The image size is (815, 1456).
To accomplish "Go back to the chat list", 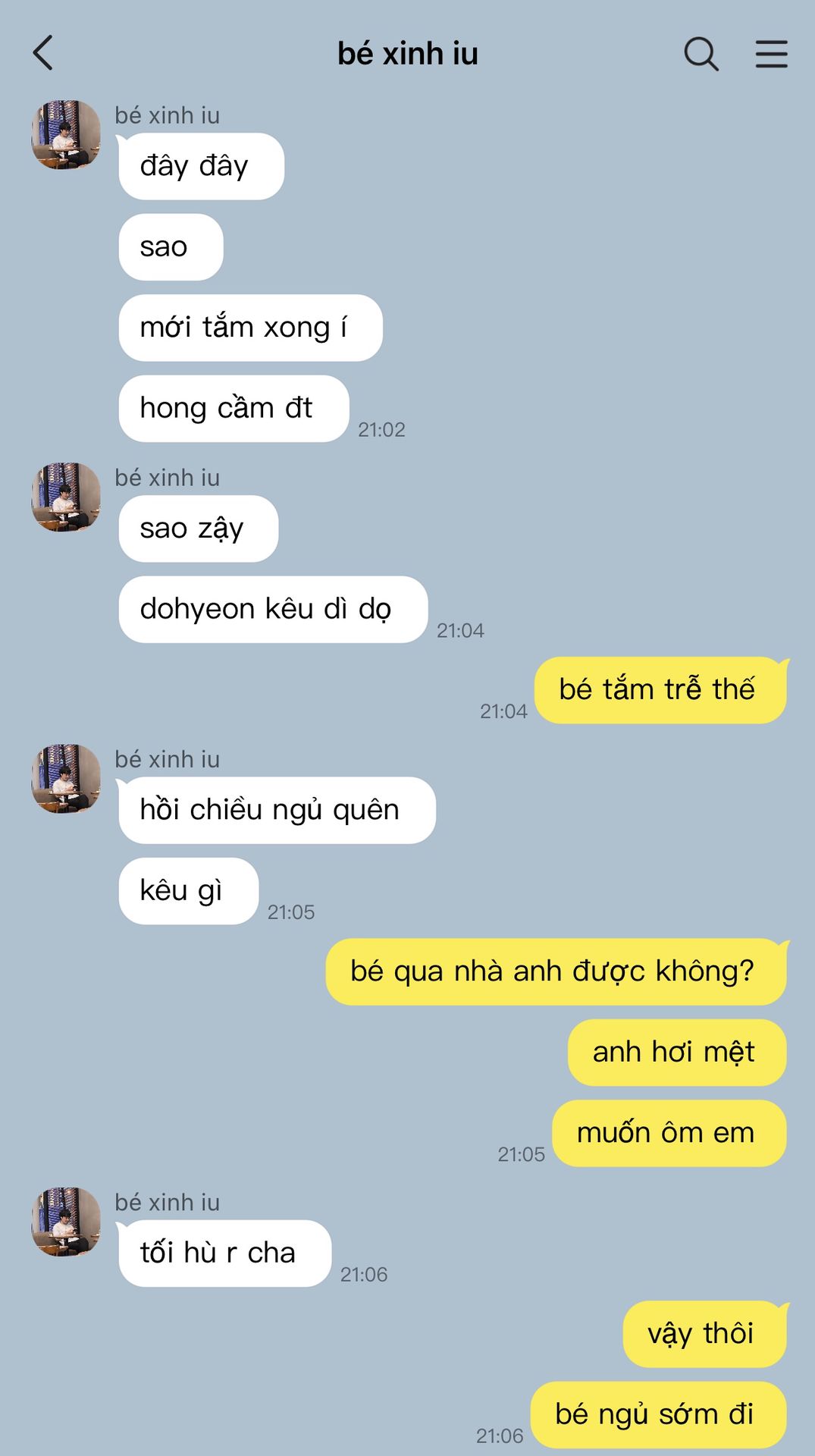I will 43,53.
